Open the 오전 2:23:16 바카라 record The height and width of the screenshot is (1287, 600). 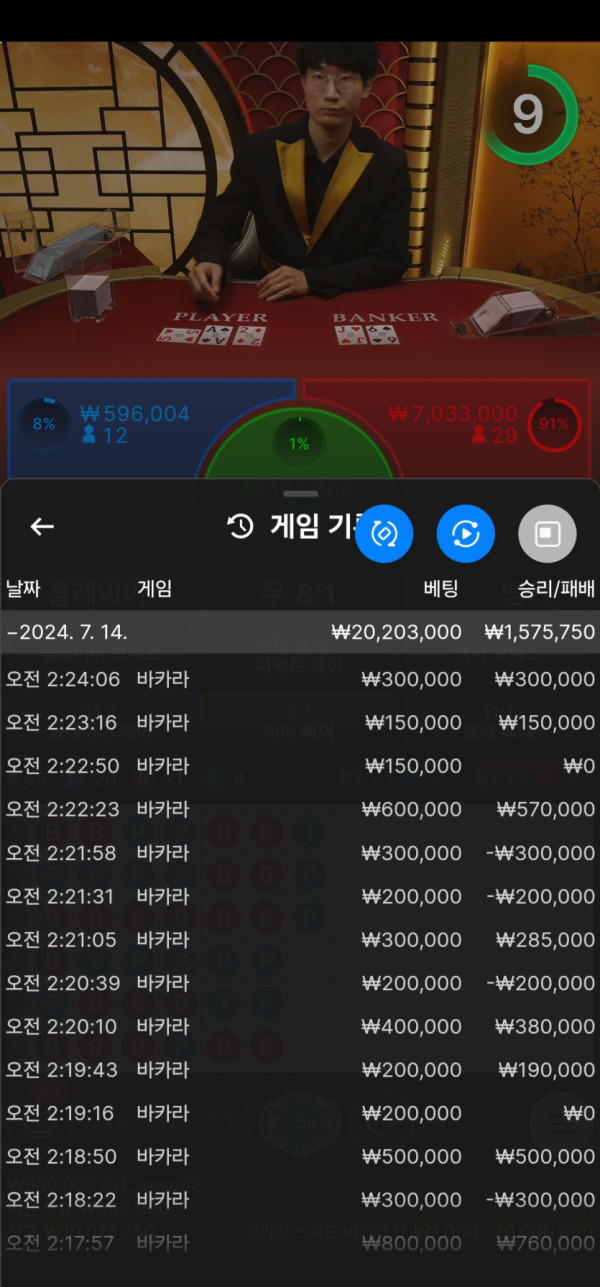coord(300,723)
